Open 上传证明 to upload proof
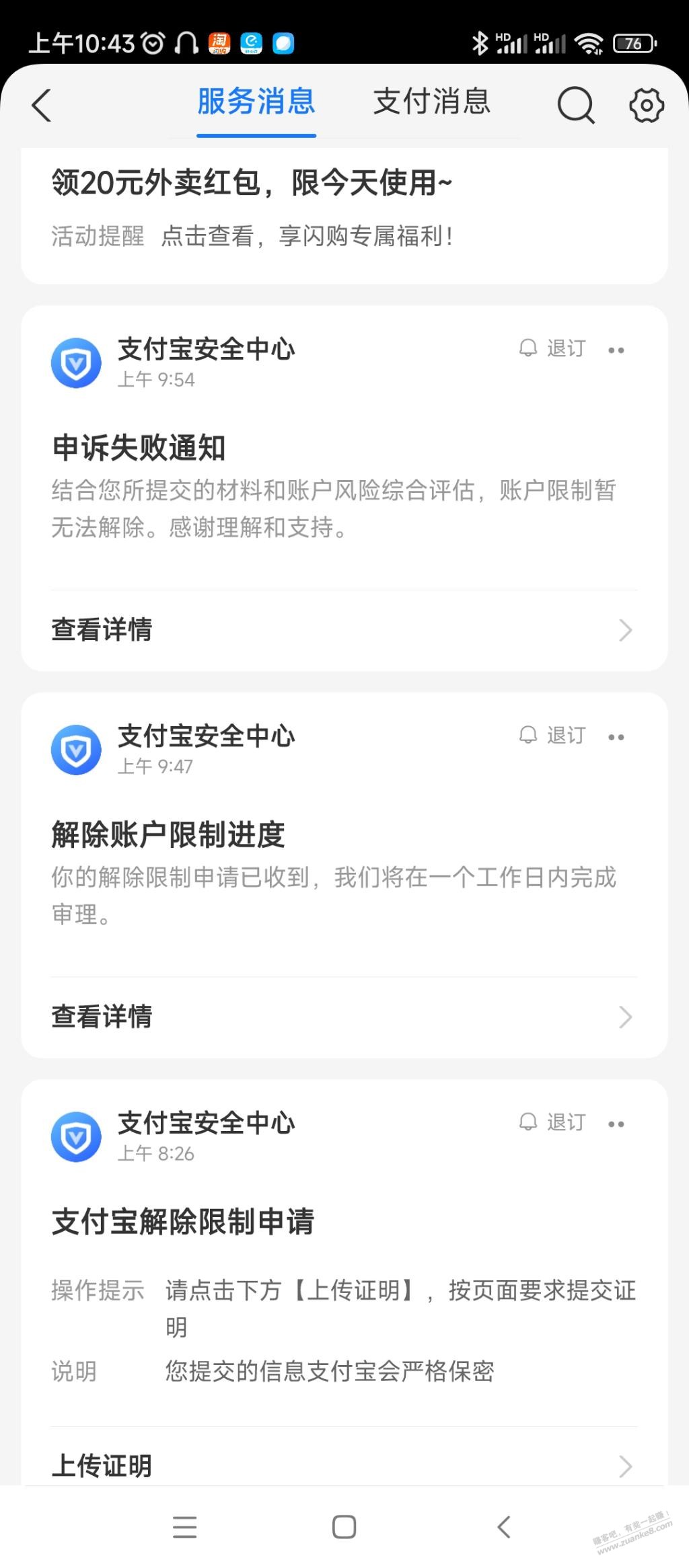Viewport: 689px width, 1568px height. [x=343, y=1466]
